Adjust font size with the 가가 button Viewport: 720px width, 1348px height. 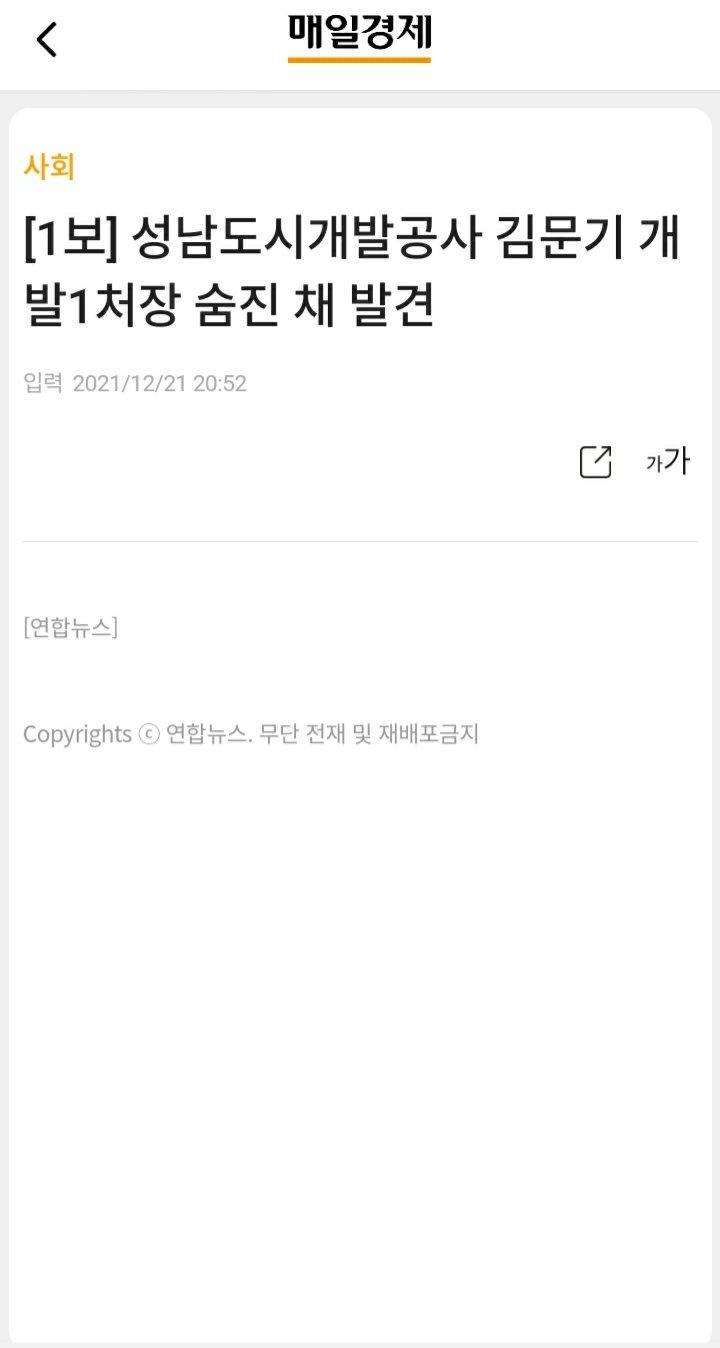click(667, 461)
